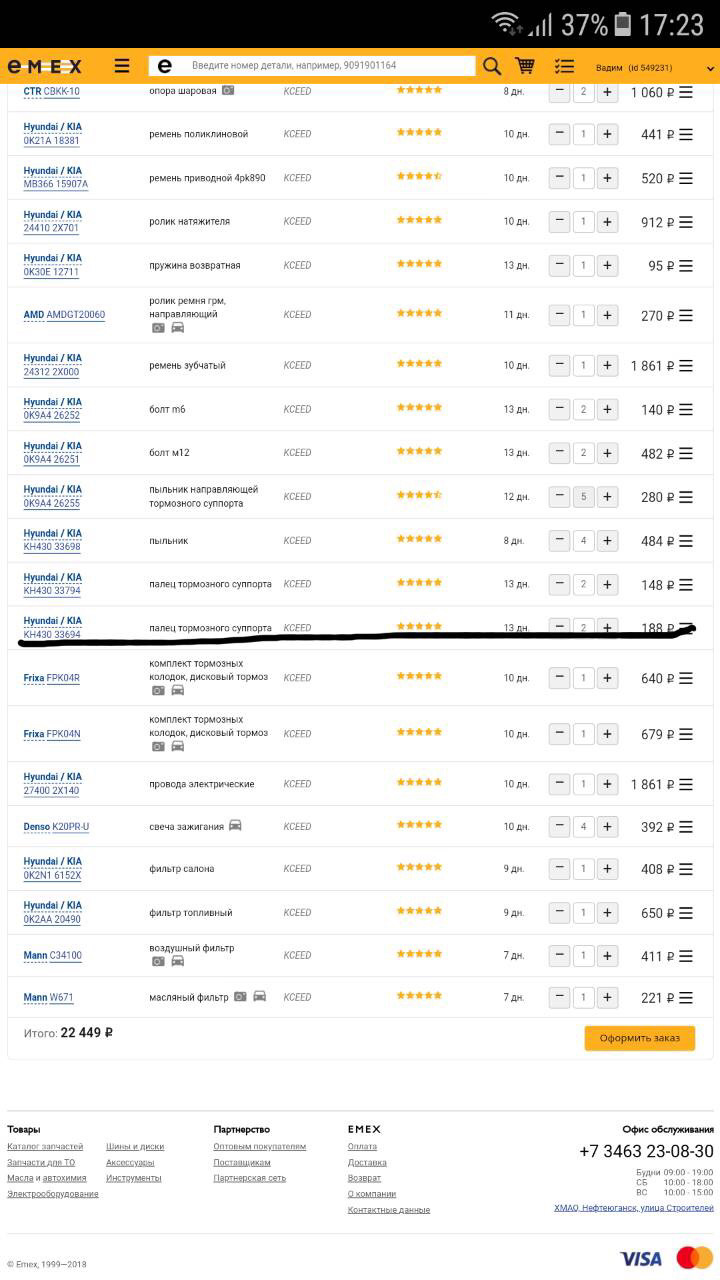The width and height of the screenshot is (720, 1280).
Task: Open Оптовым покупателям partnership link
Action: [x=259, y=1146]
